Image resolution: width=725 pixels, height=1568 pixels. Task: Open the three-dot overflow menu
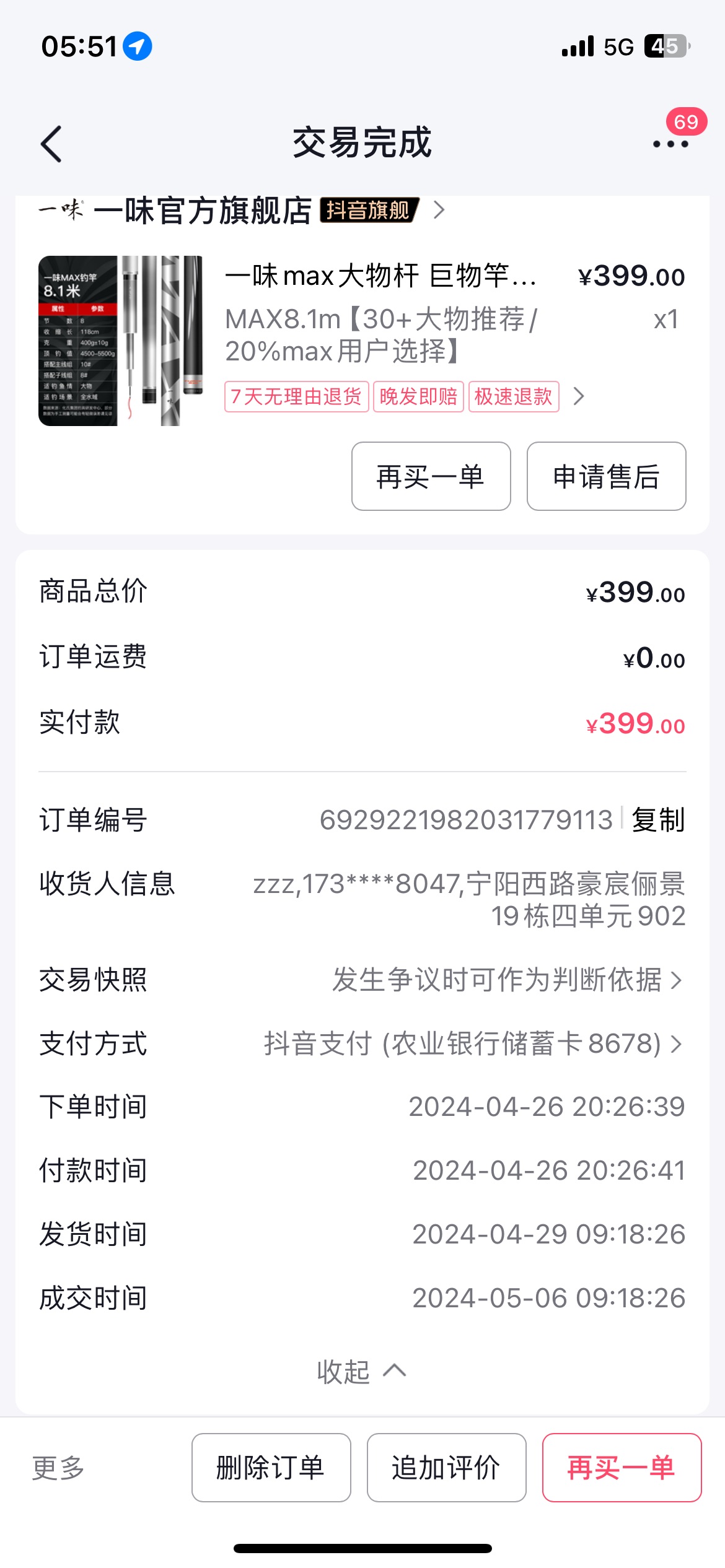[x=670, y=144]
